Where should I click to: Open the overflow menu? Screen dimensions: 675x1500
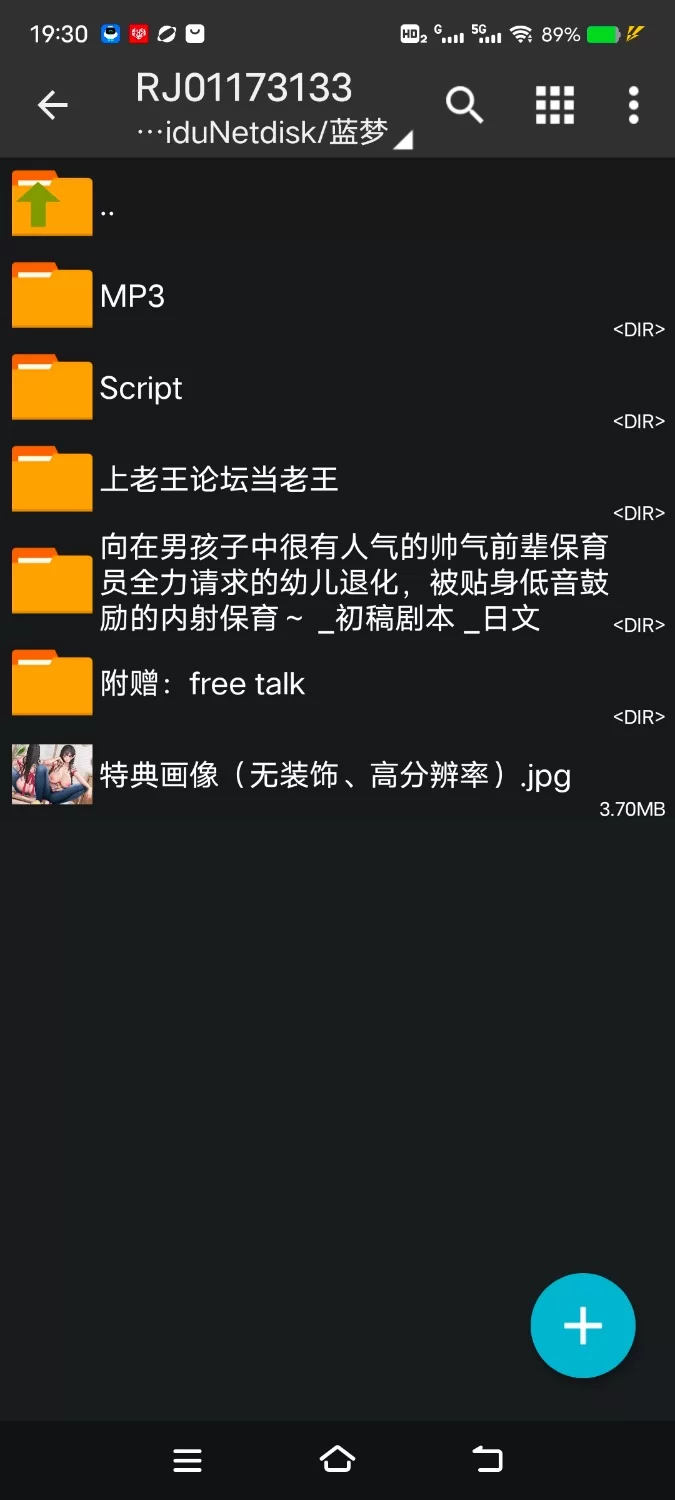tap(633, 104)
